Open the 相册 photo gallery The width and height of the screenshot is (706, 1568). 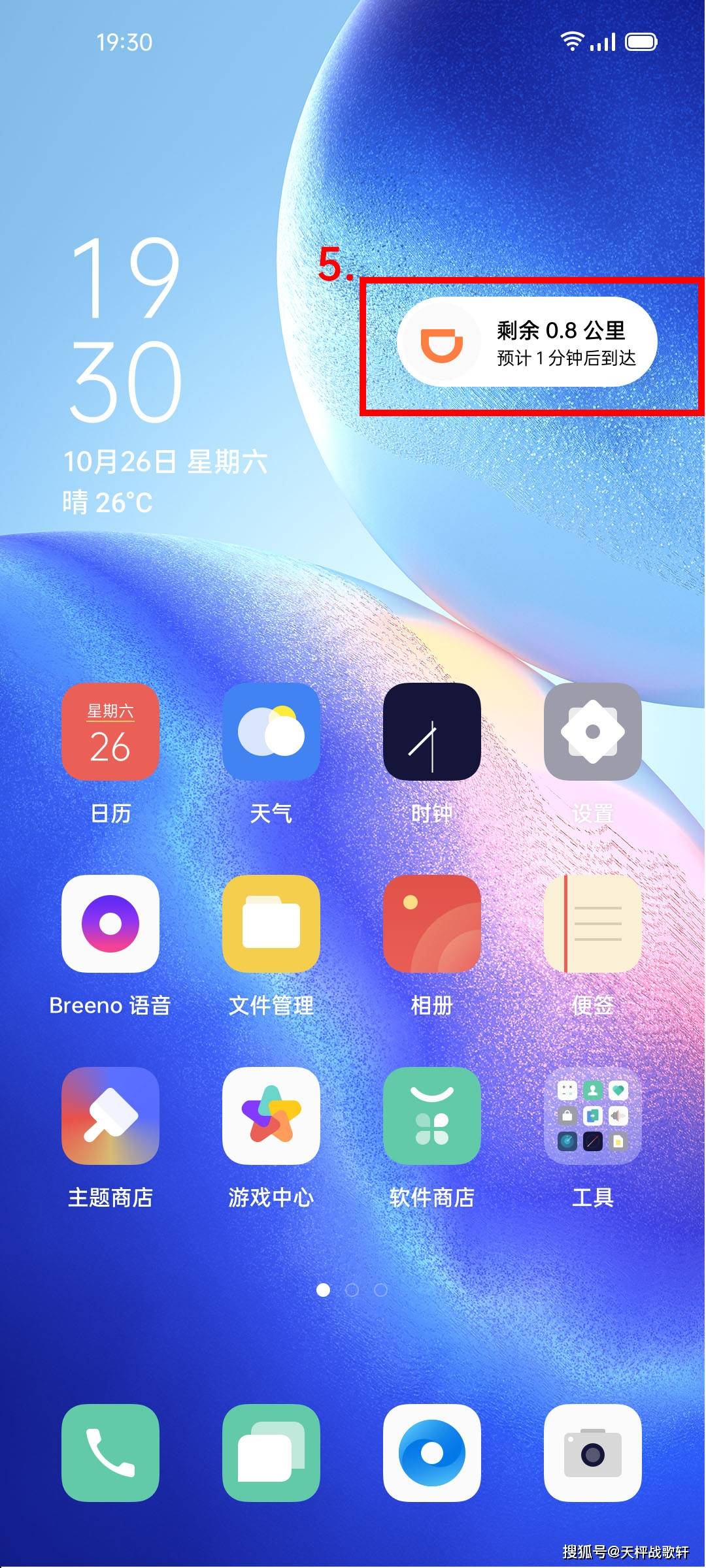pyautogui.click(x=431, y=924)
